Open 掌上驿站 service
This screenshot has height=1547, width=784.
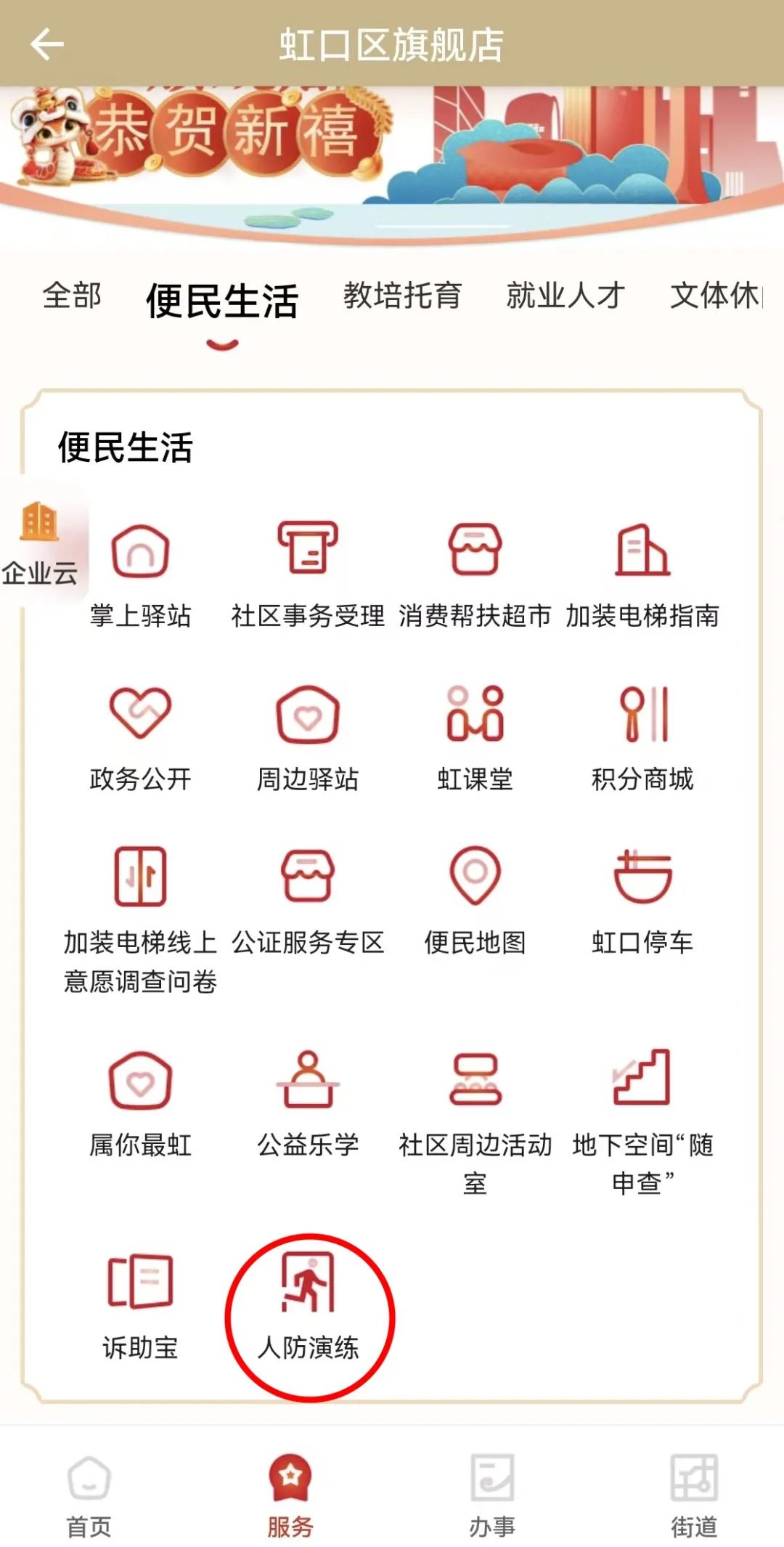[140, 575]
